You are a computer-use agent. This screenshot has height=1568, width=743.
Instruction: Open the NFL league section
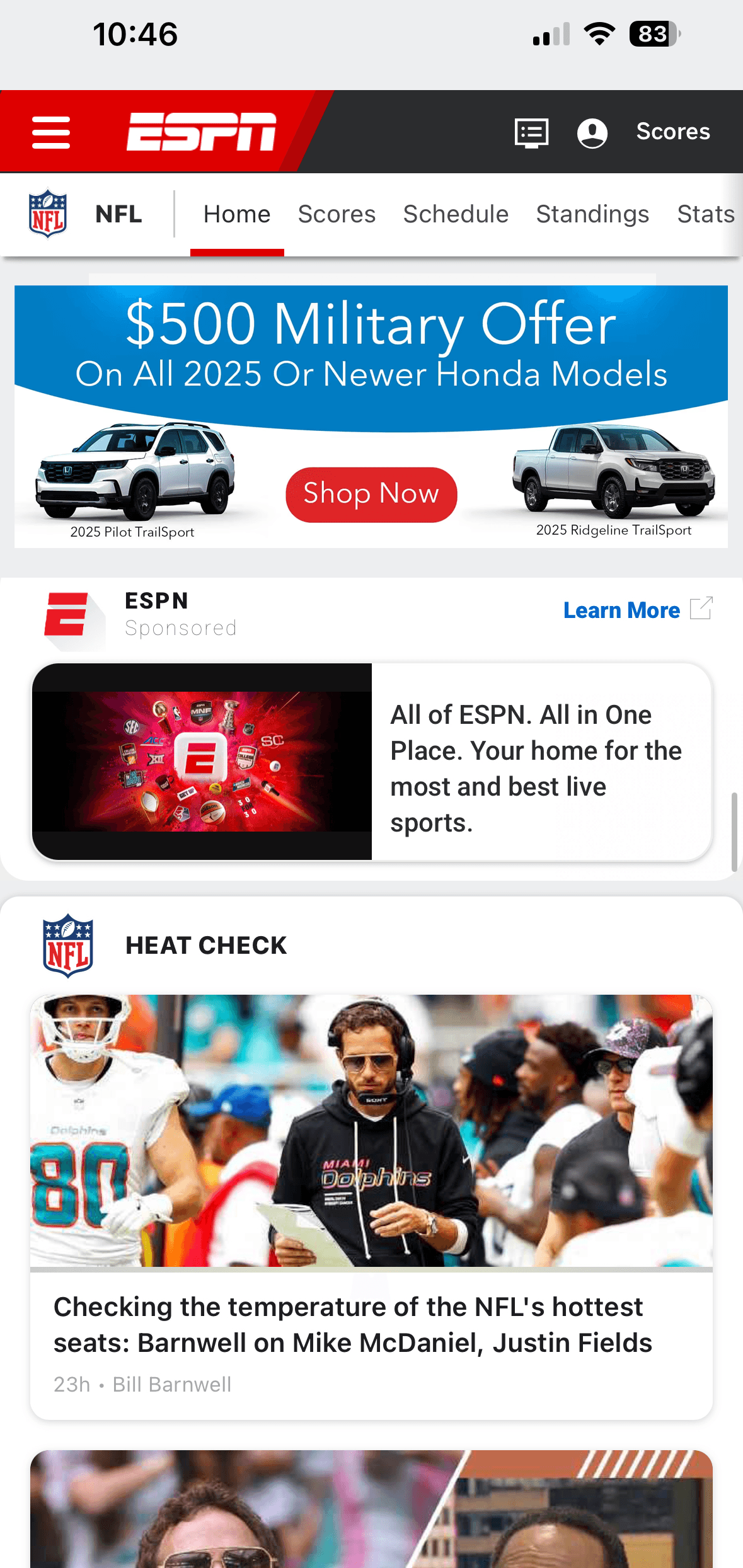(x=86, y=214)
